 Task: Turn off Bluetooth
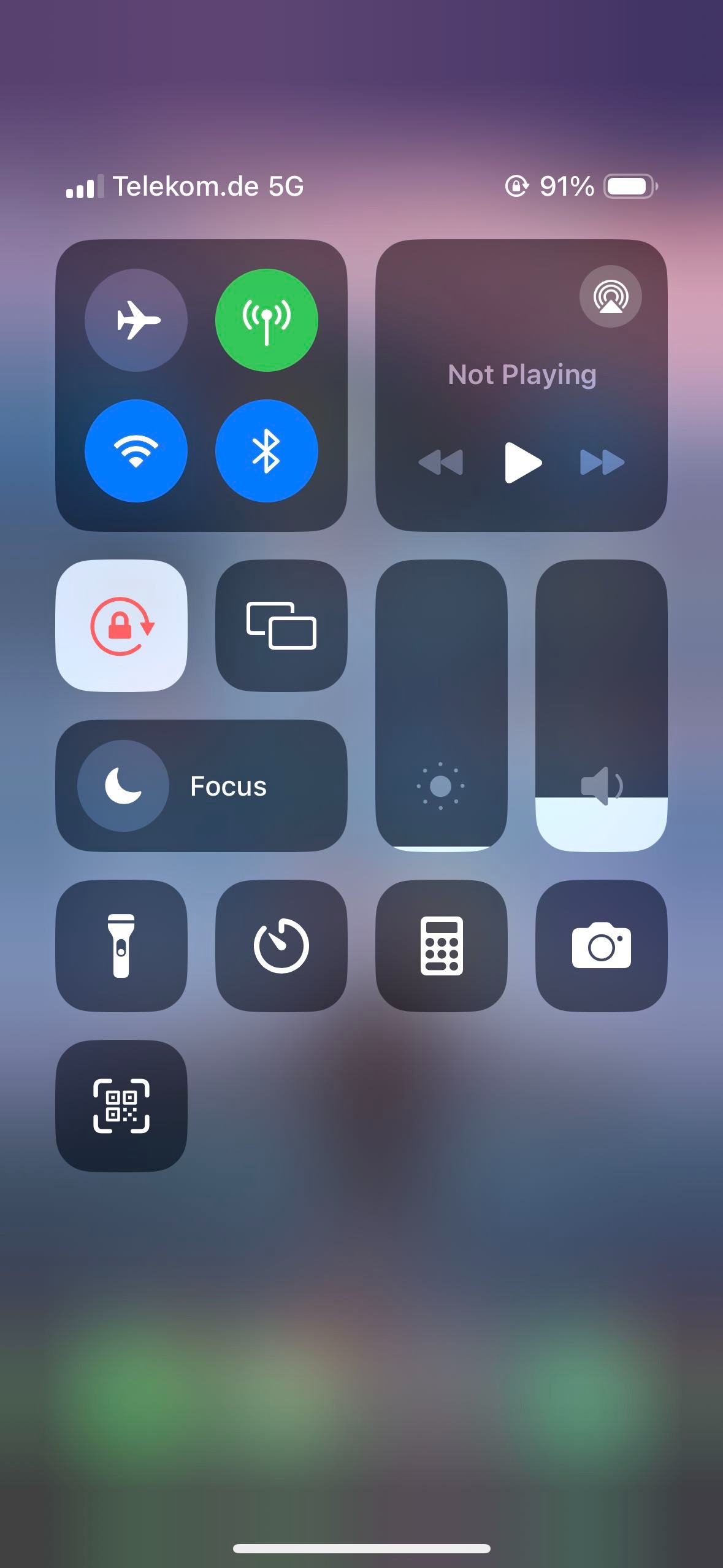point(266,451)
